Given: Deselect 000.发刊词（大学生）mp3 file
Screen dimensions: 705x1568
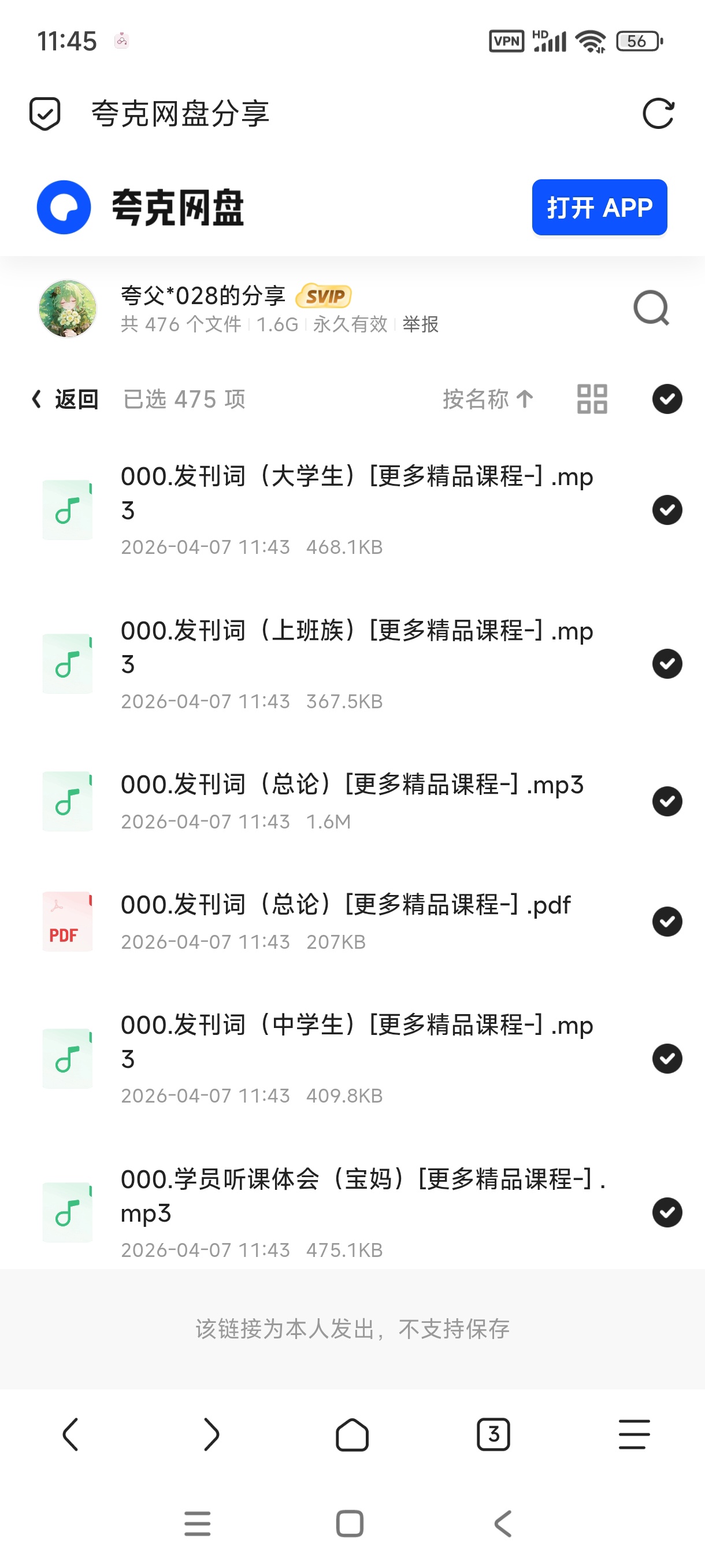Looking at the screenshot, I should tap(667, 510).
